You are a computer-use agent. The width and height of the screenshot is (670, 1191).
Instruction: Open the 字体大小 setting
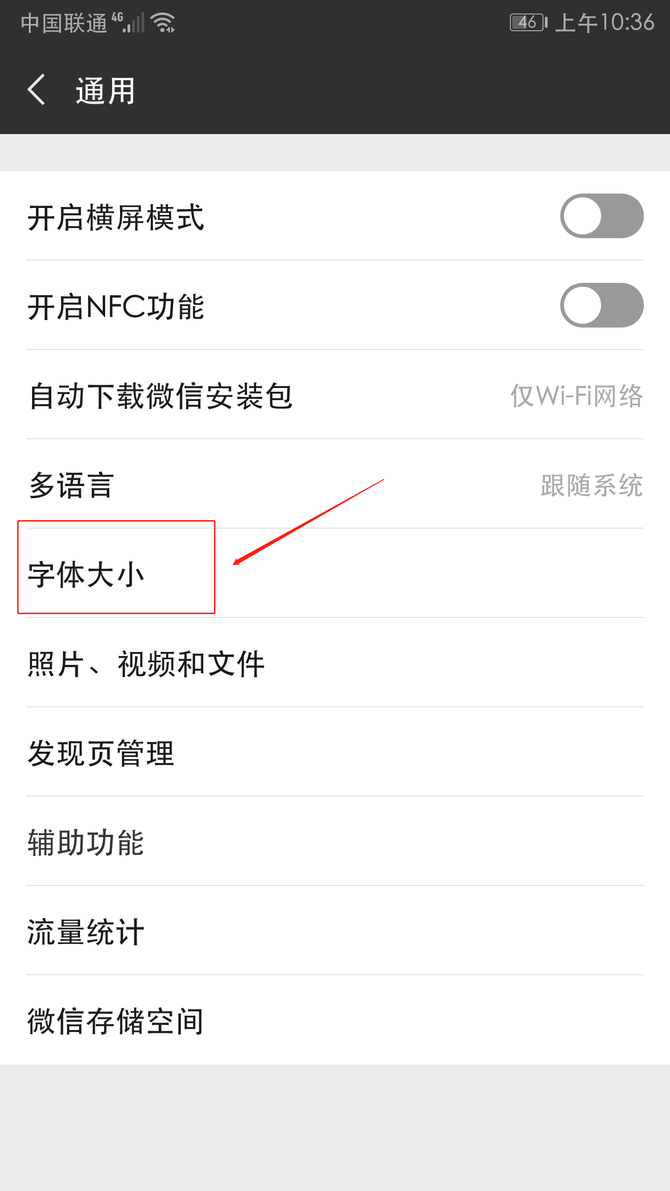pos(335,573)
